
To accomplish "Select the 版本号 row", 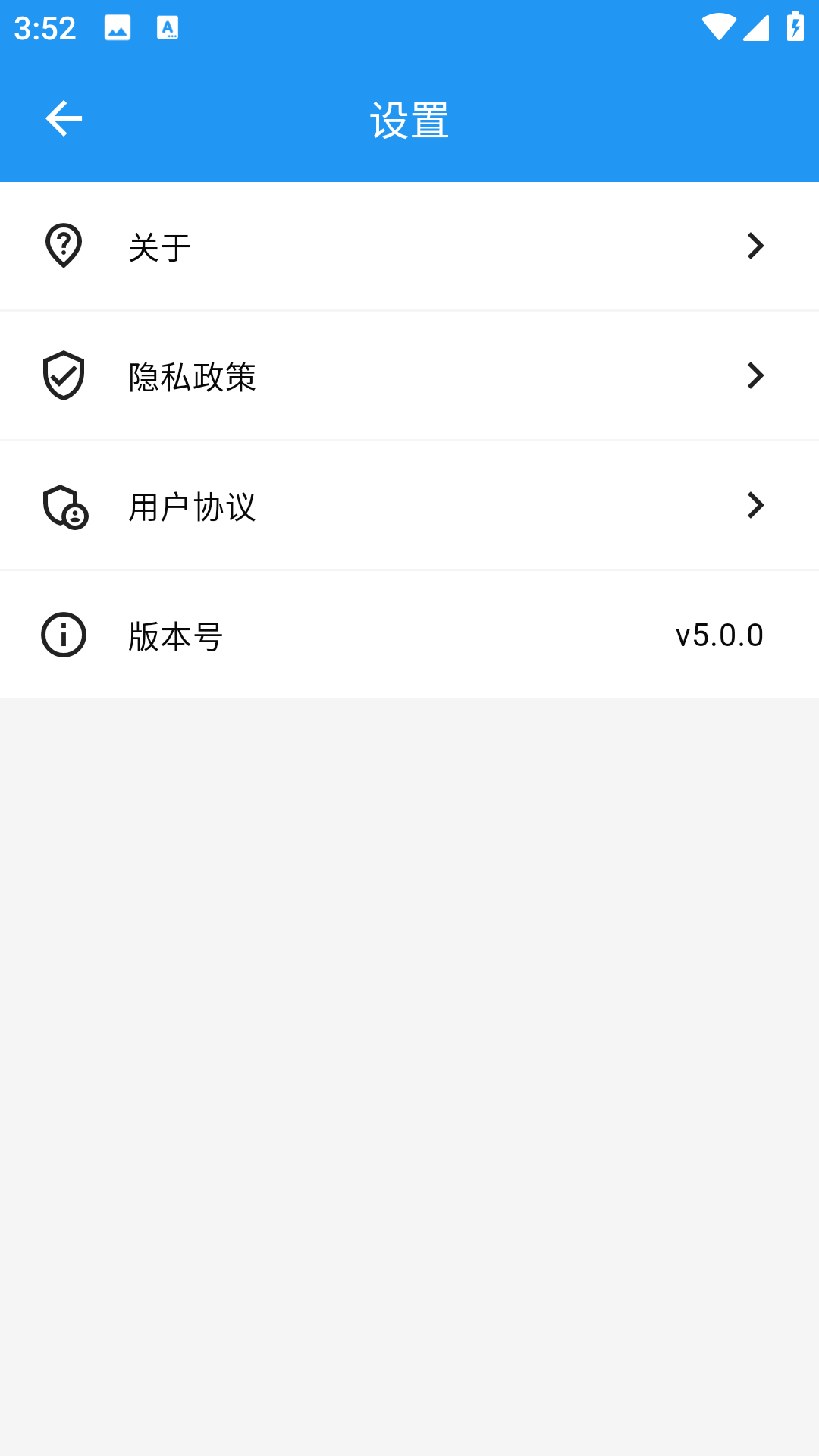I will pyautogui.click(x=303, y=635).
